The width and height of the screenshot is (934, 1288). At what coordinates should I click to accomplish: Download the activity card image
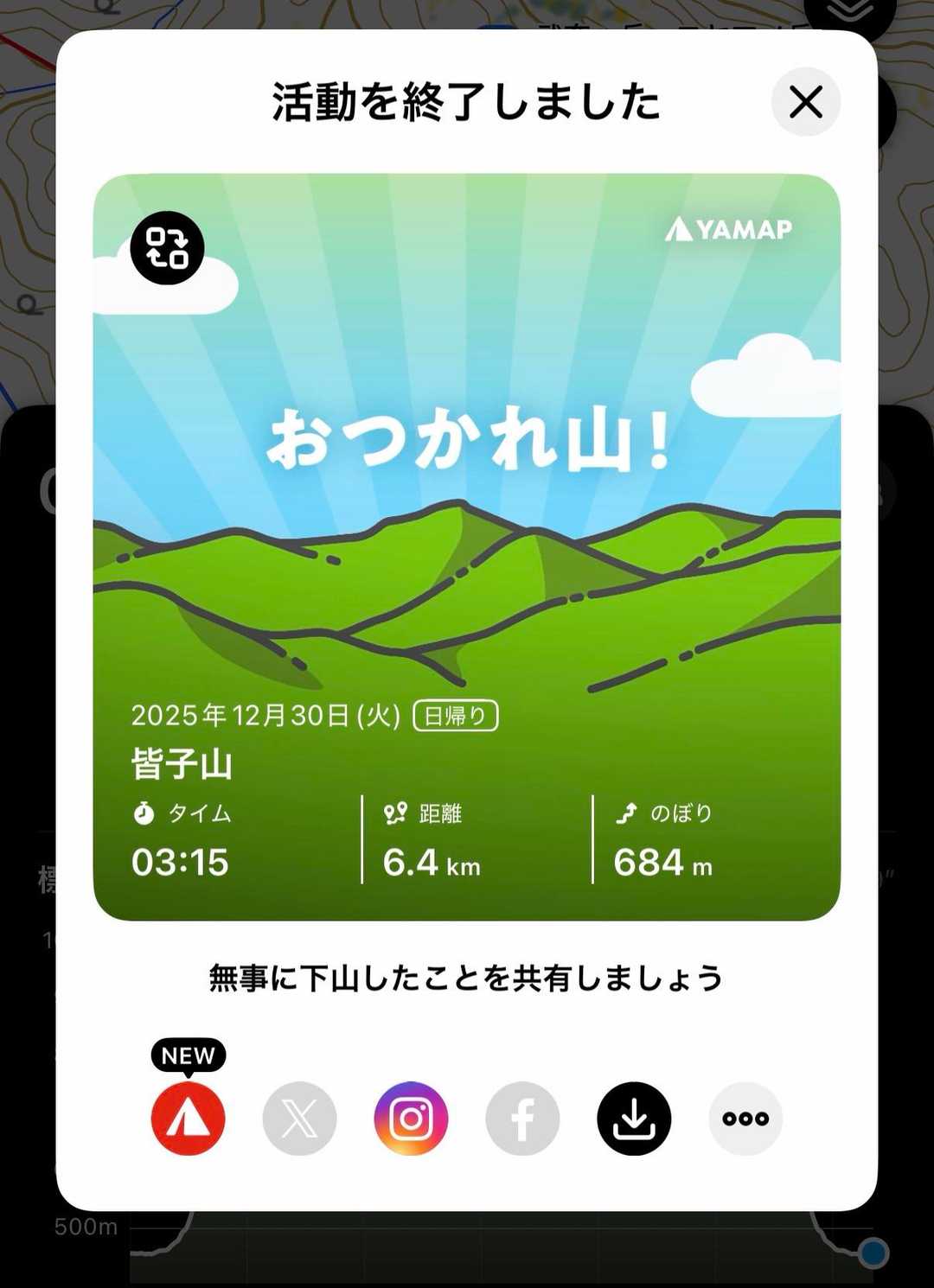634,1119
